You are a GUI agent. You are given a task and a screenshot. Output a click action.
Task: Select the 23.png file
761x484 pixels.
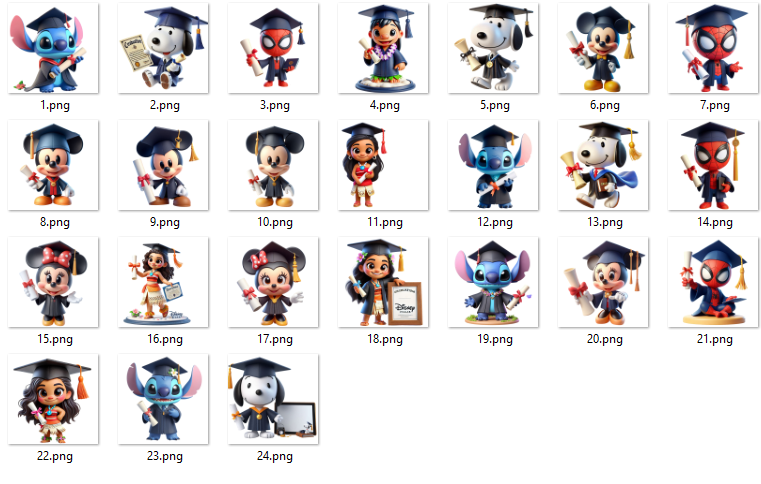(163, 399)
